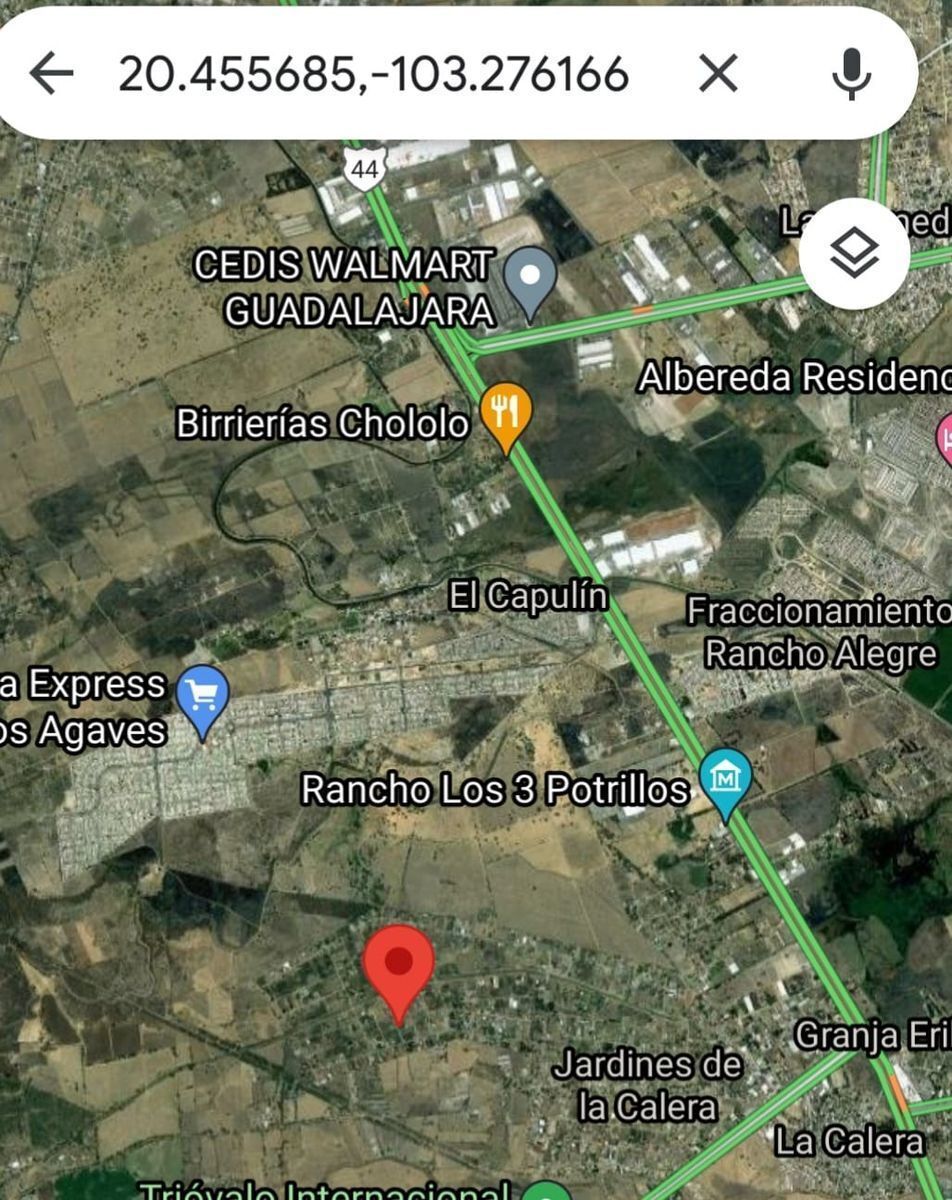Start voice search with the microphone

coord(851,73)
